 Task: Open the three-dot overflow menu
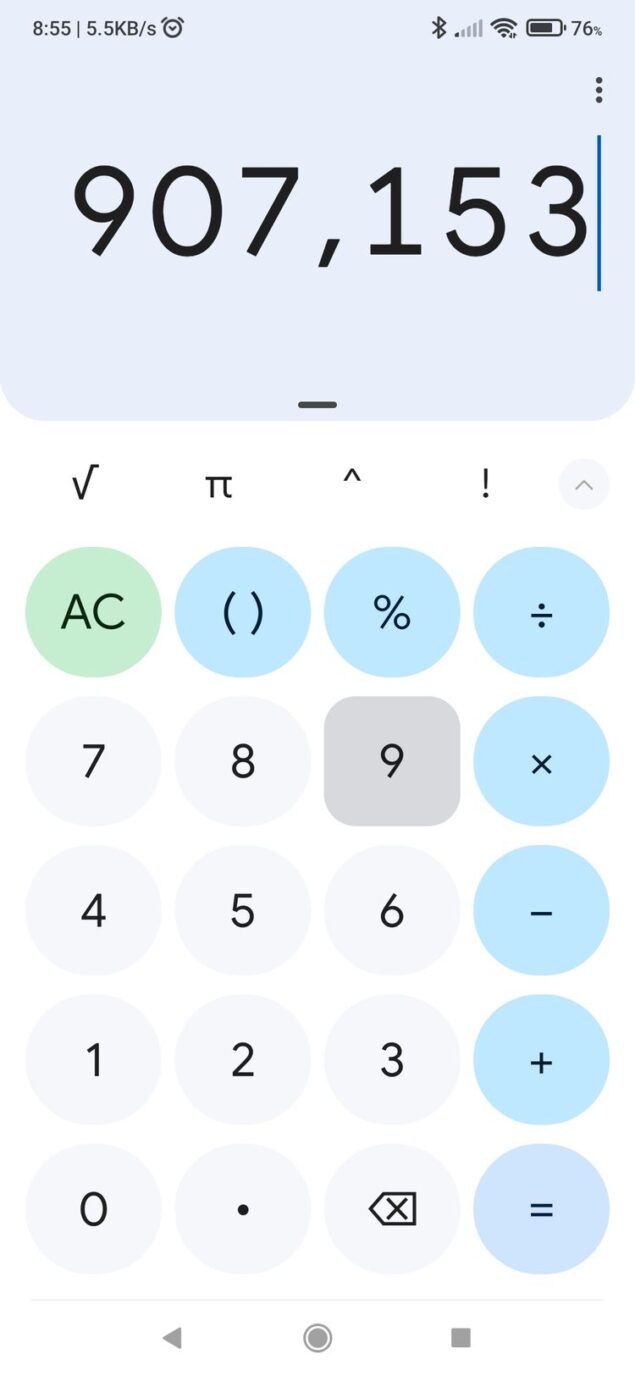click(x=598, y=90)
